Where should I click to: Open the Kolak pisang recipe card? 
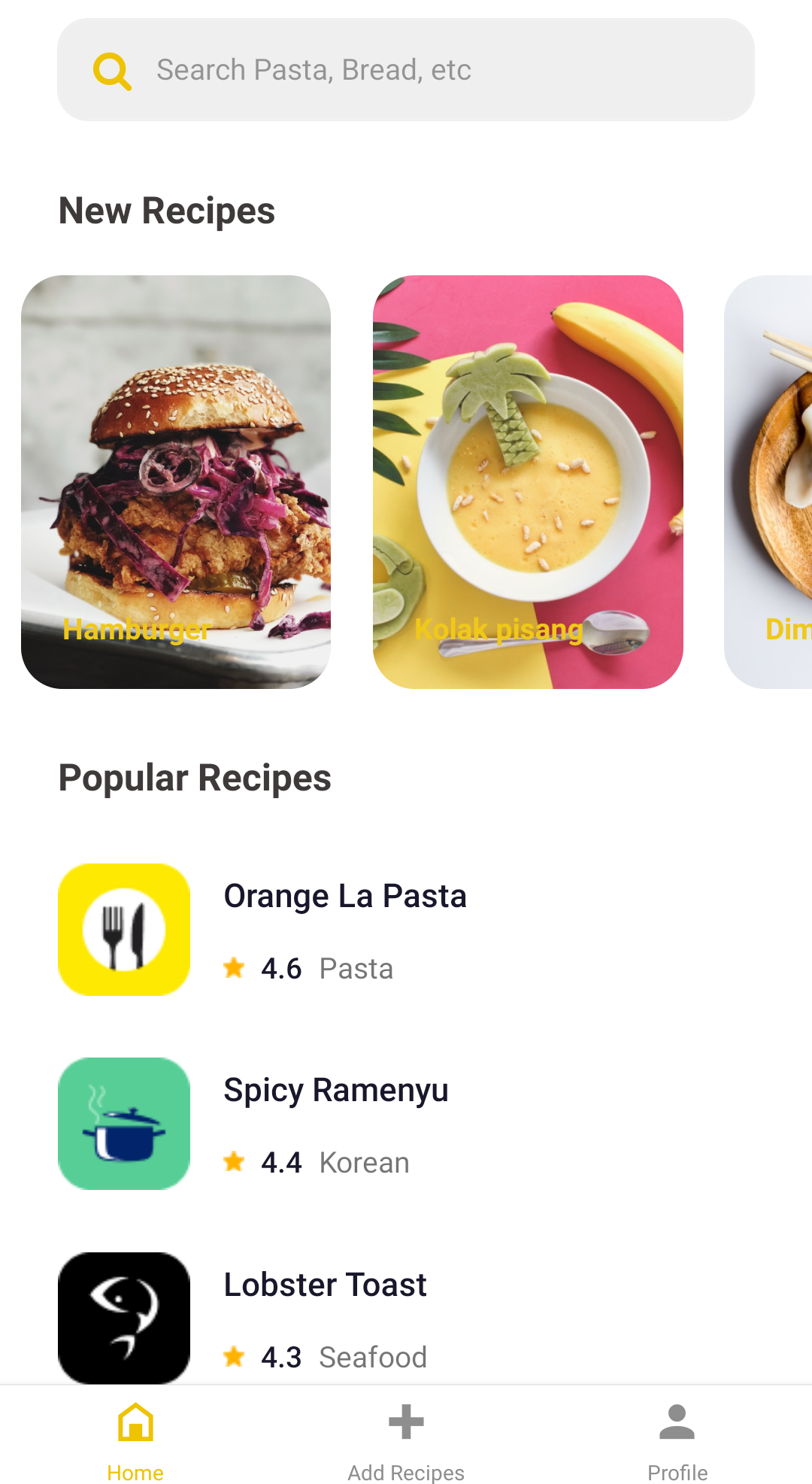(528, 480)
